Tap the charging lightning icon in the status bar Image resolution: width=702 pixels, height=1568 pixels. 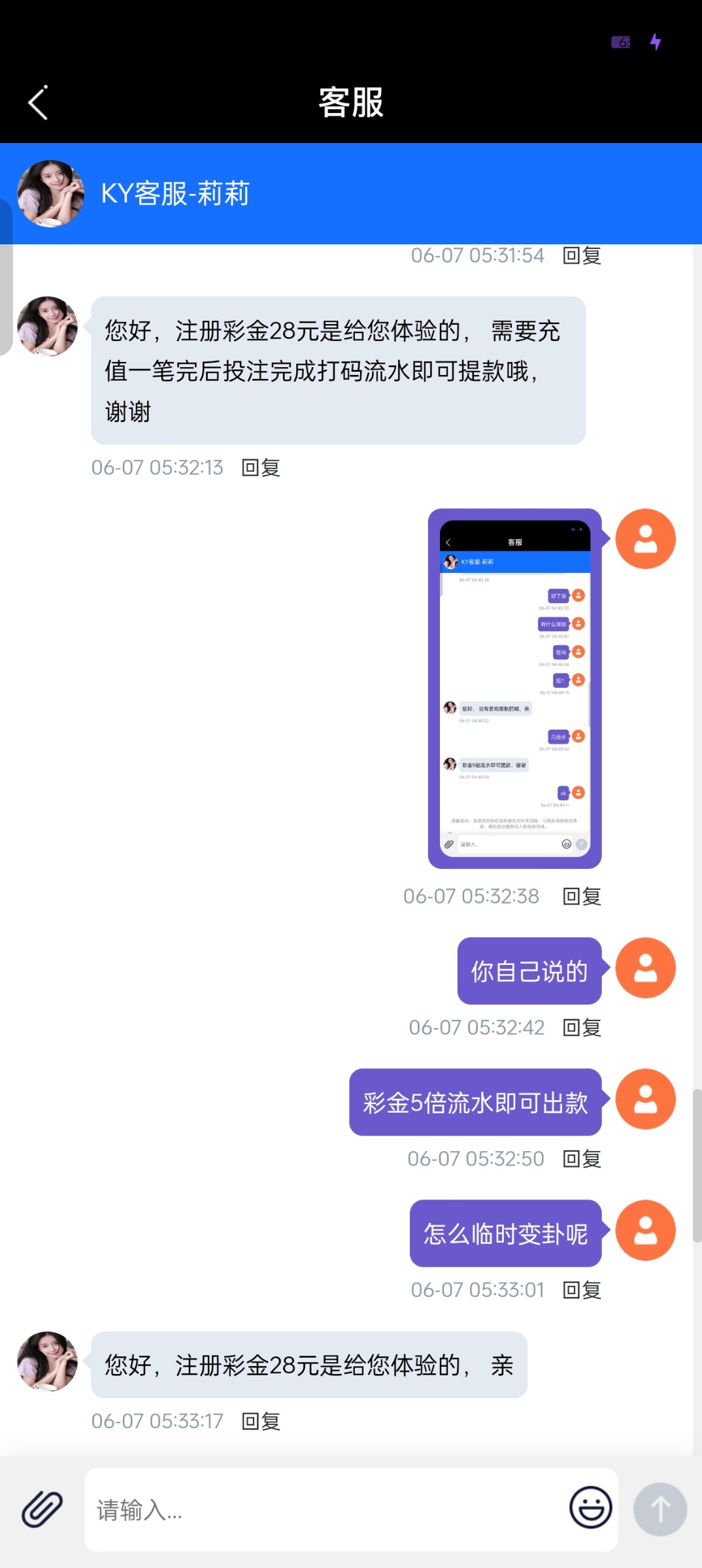click(x=656, y=41)
